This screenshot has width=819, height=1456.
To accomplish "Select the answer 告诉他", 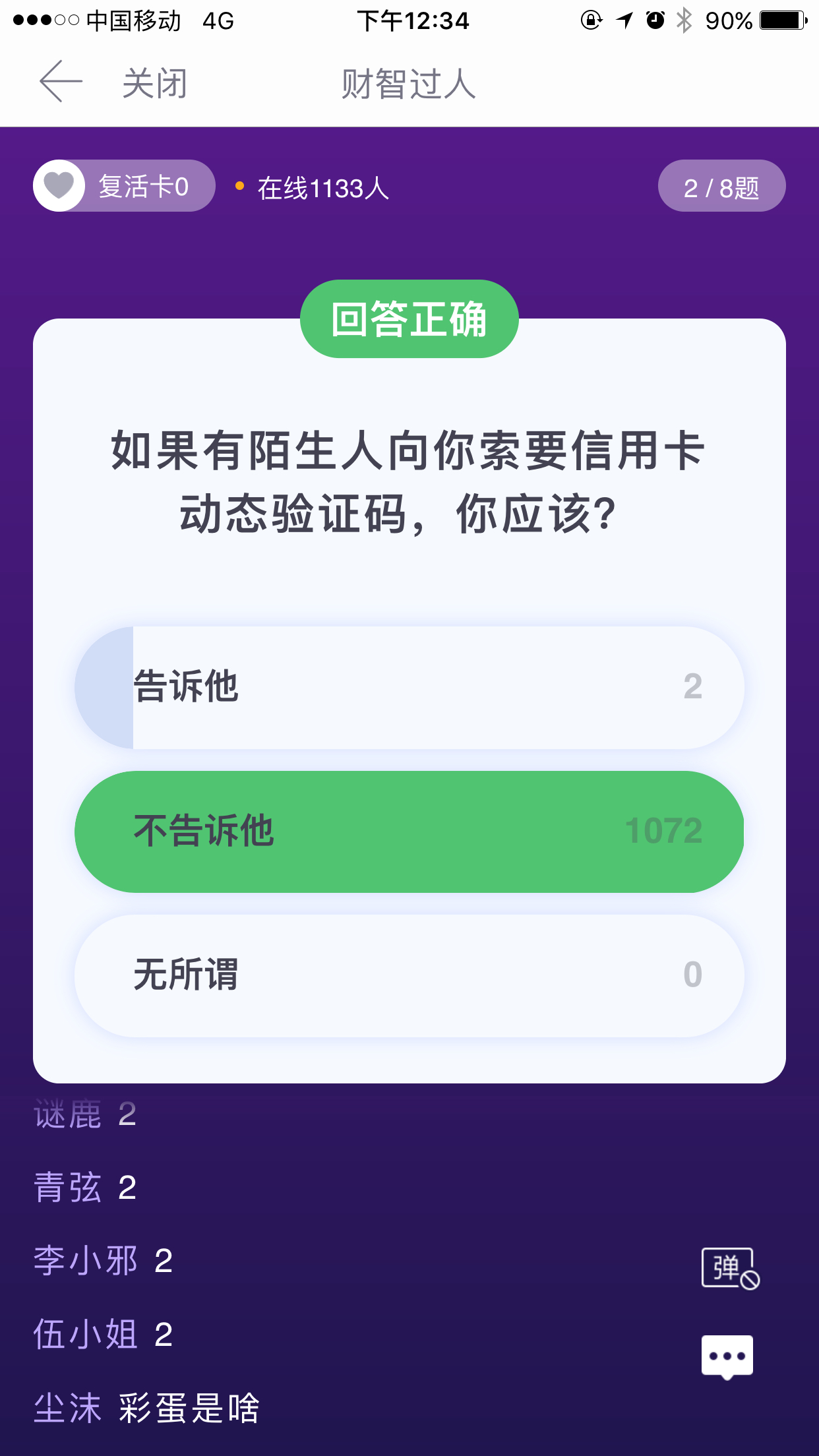I will (x=409, y=687).
